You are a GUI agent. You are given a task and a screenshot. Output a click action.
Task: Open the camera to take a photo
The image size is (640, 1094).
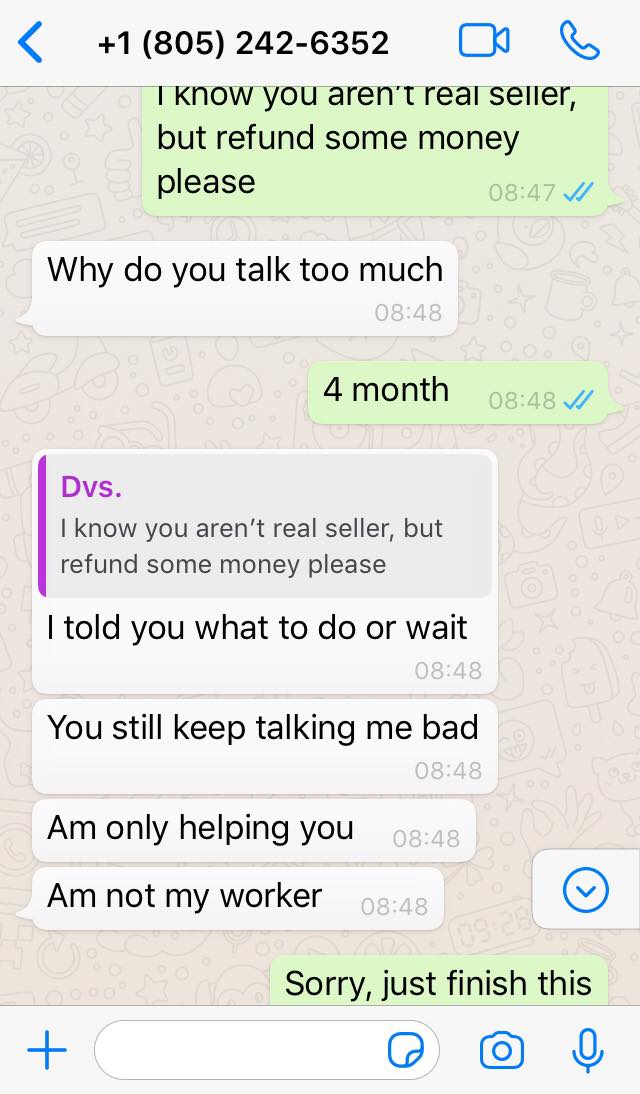pos(502,1050)
